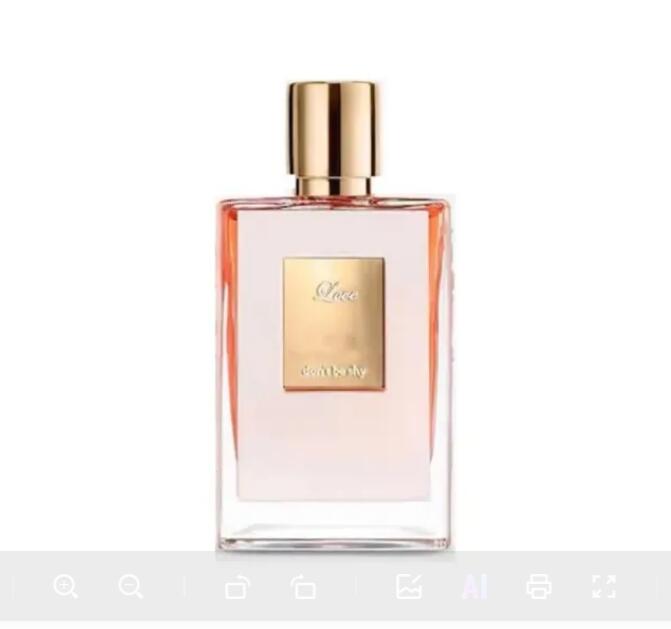The height and width of the screenshot is (629, 671).
Task: Rotate the image clockwise
Action: pos(303,587)
